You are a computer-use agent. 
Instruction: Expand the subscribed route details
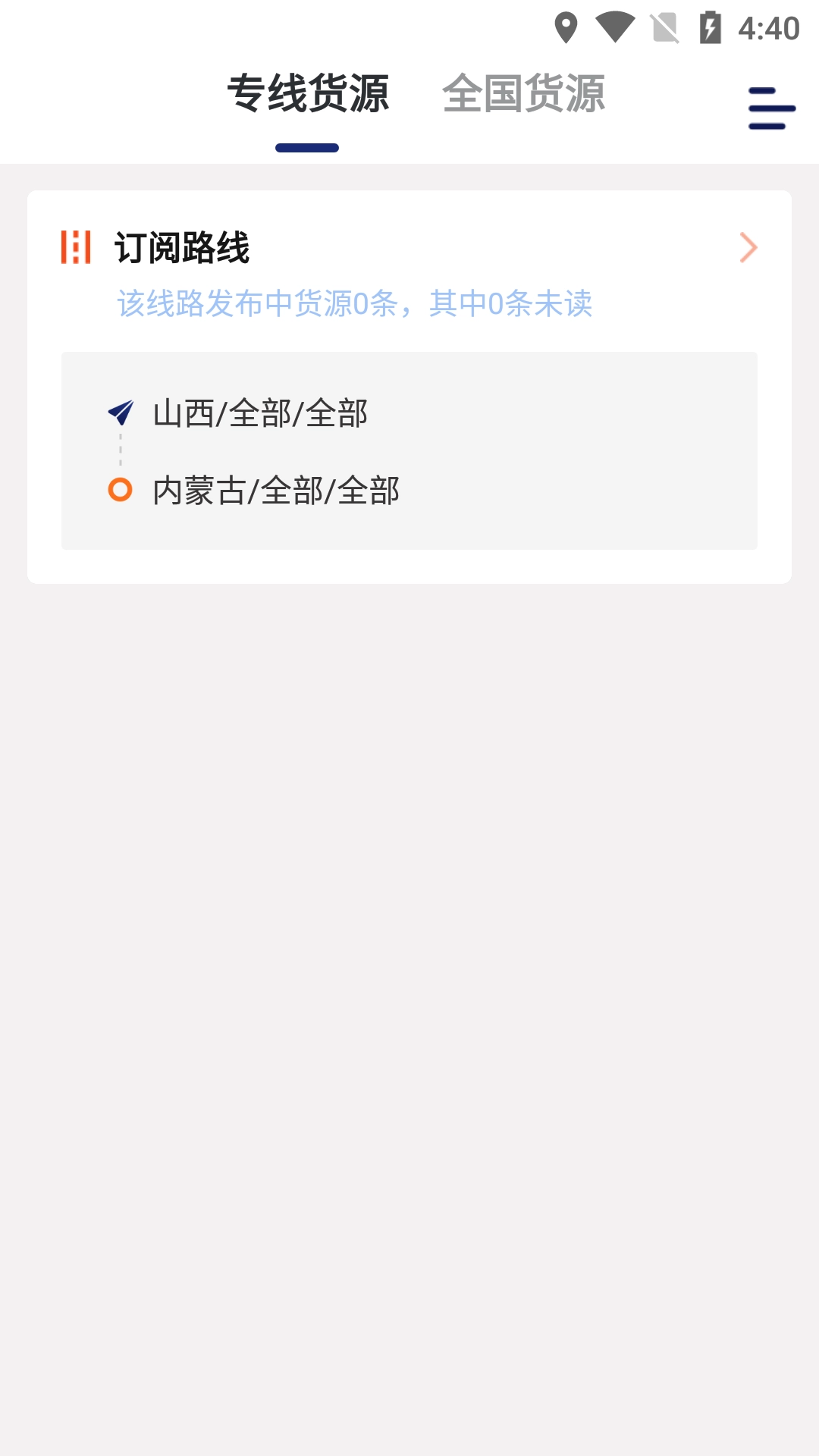click(749, 248)
